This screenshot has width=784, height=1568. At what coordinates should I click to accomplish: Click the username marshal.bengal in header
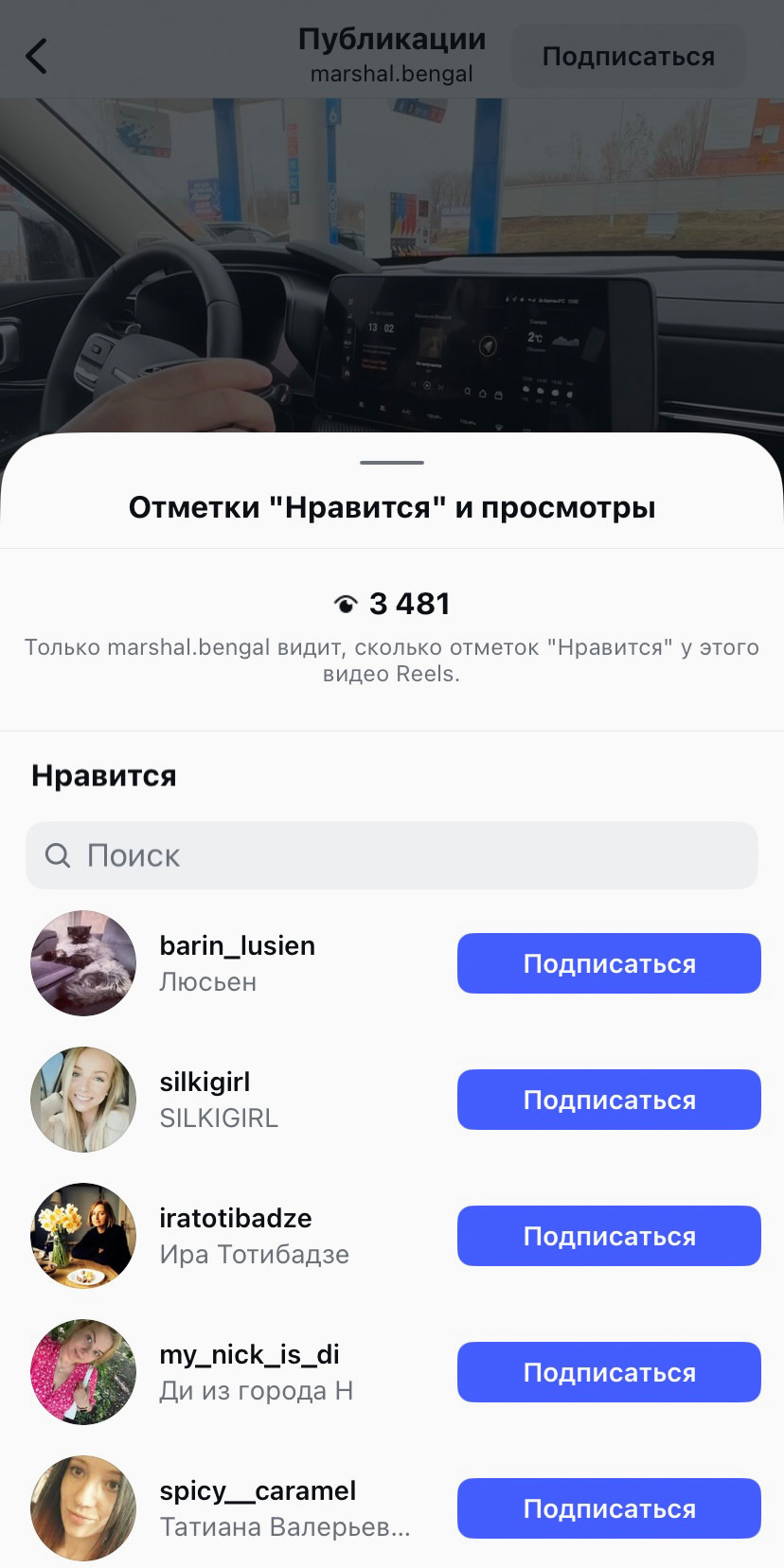[391, 74]
